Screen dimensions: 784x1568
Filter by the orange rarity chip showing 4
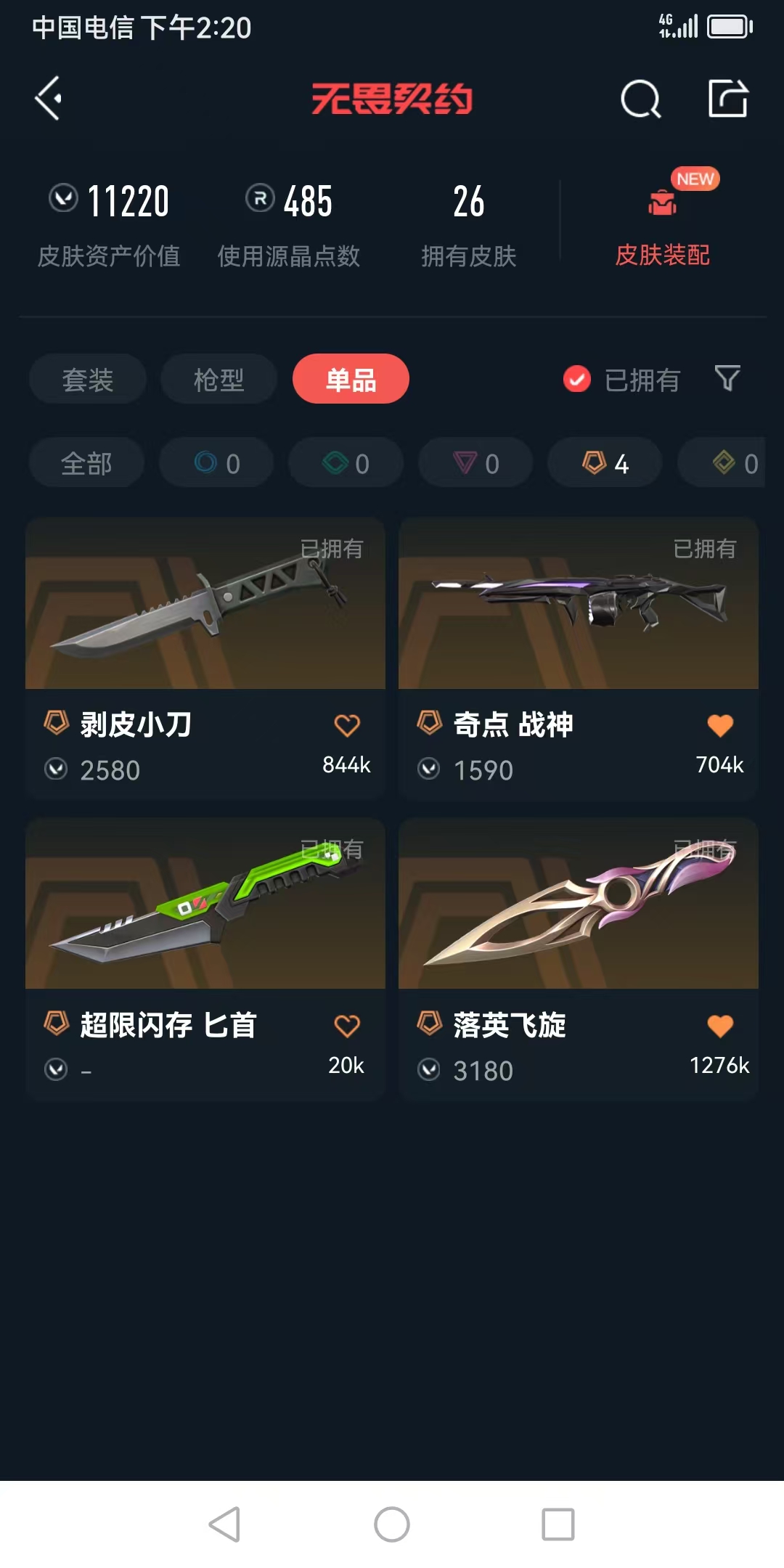pos(605,463)
